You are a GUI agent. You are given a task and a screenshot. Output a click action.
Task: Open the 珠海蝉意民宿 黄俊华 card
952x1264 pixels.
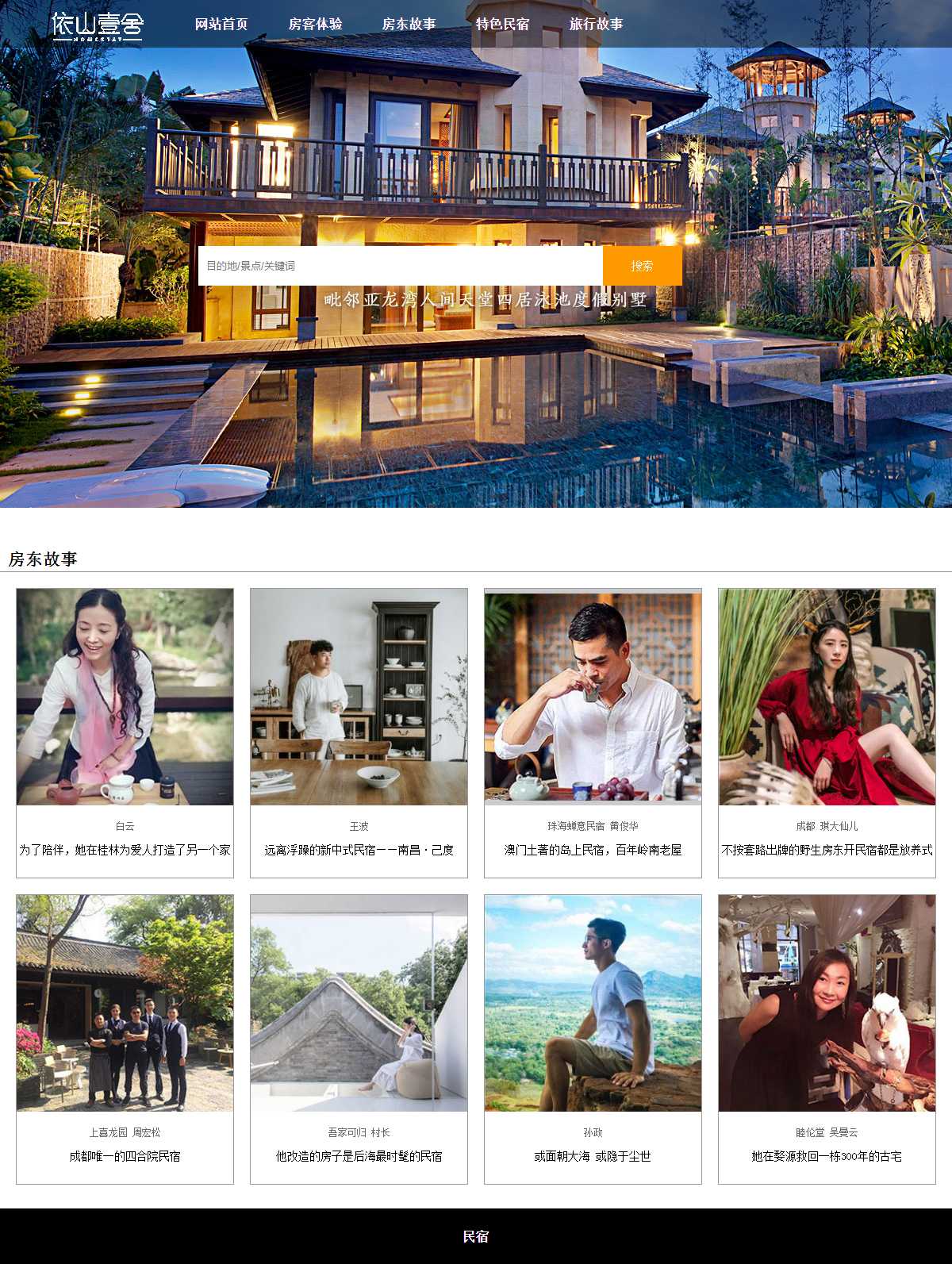point(593,732)
